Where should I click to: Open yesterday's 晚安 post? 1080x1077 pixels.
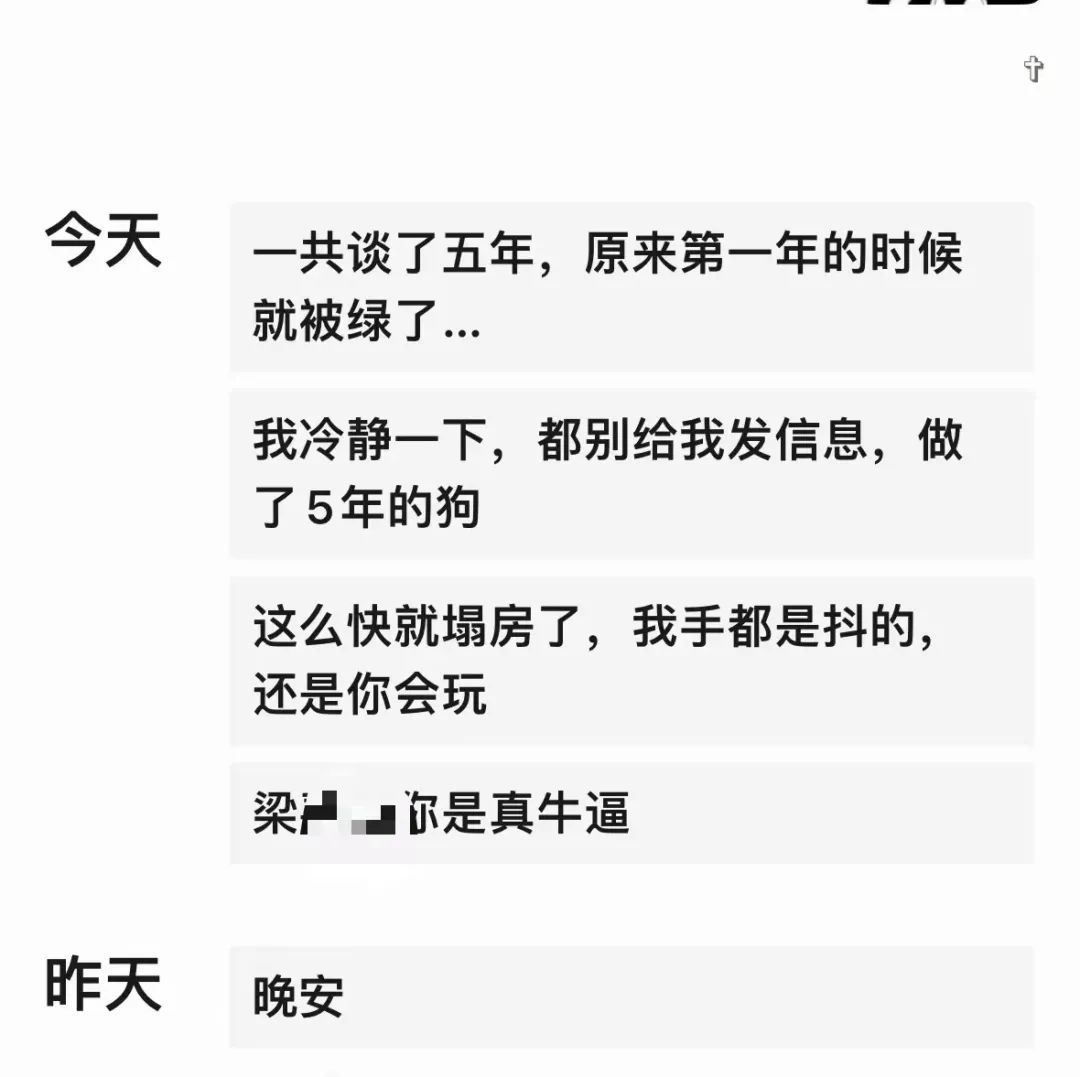click(631, 997)
